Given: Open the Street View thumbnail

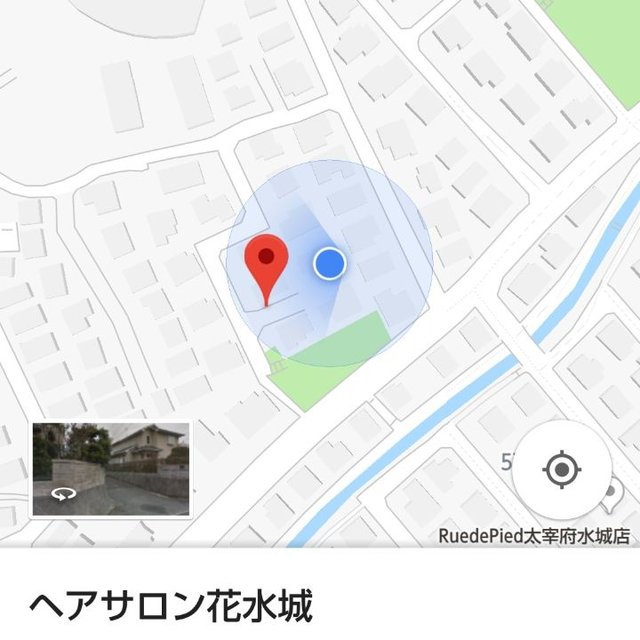Looking at the screenshot, I should [111, 469].
